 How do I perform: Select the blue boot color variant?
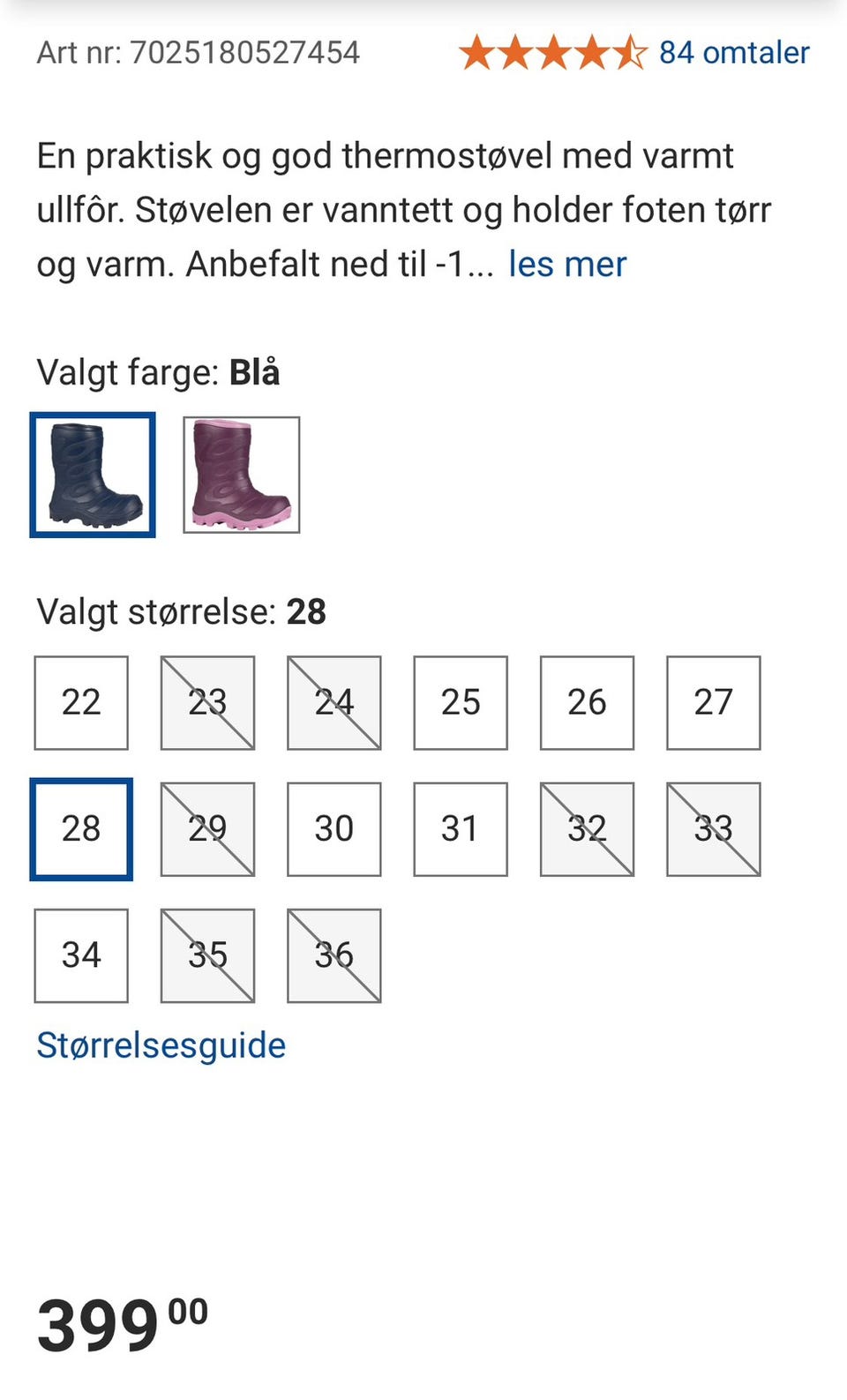92,475
